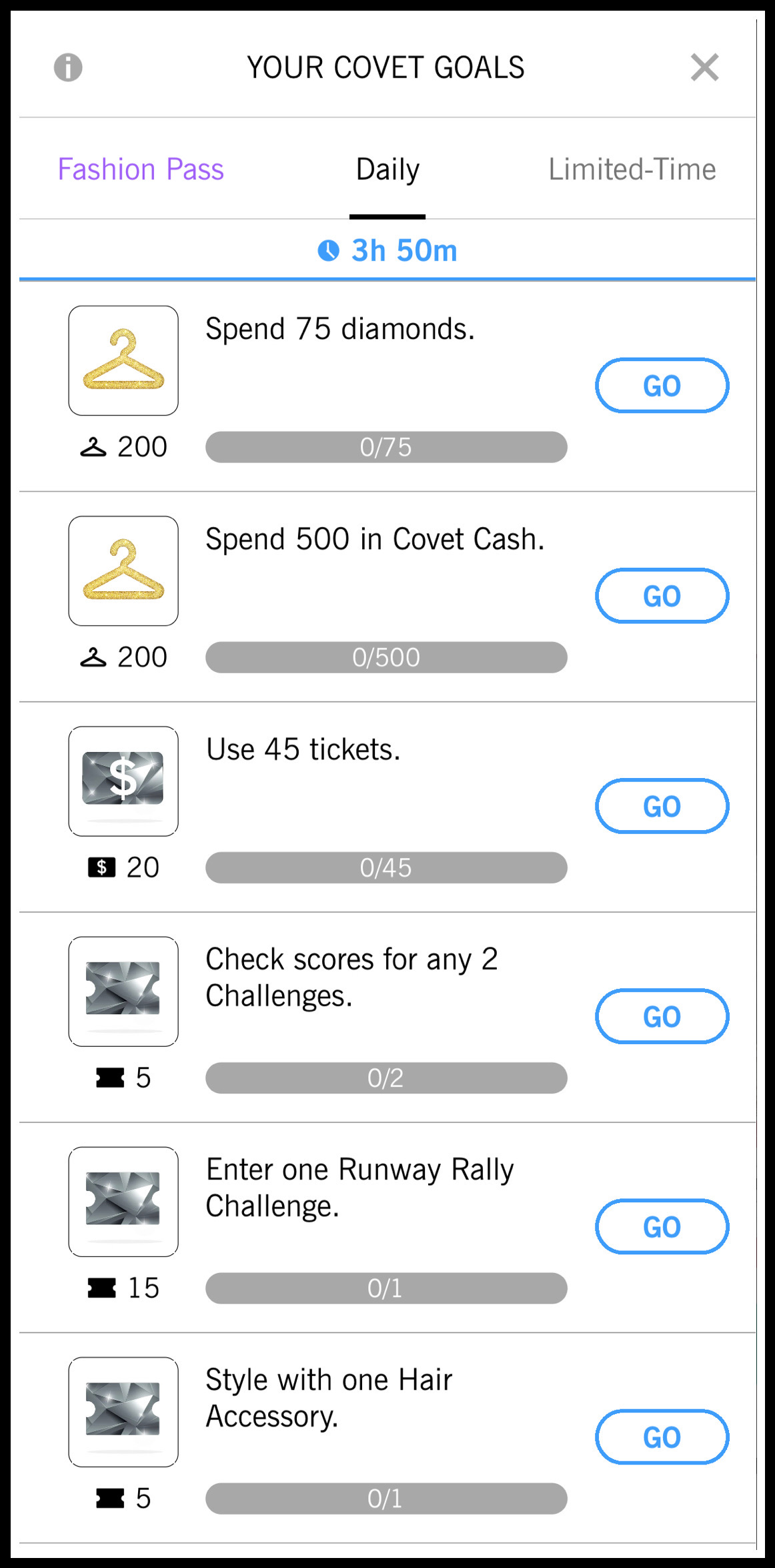Tap GO for Spend 75 diamonds
Image resolution: width=775 pixels, height=1568 pixels.
click(x=662, y=386)
